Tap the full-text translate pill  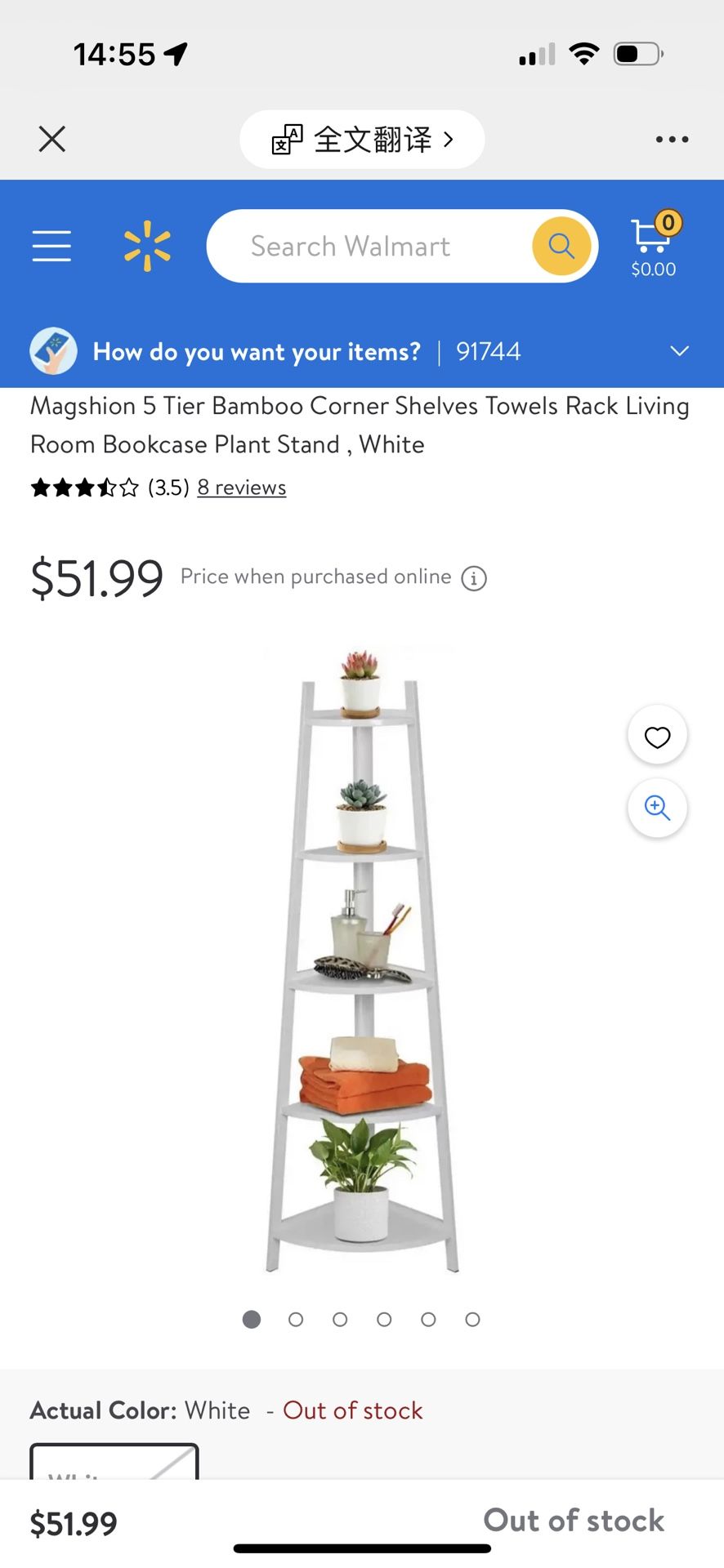point(362,140)
